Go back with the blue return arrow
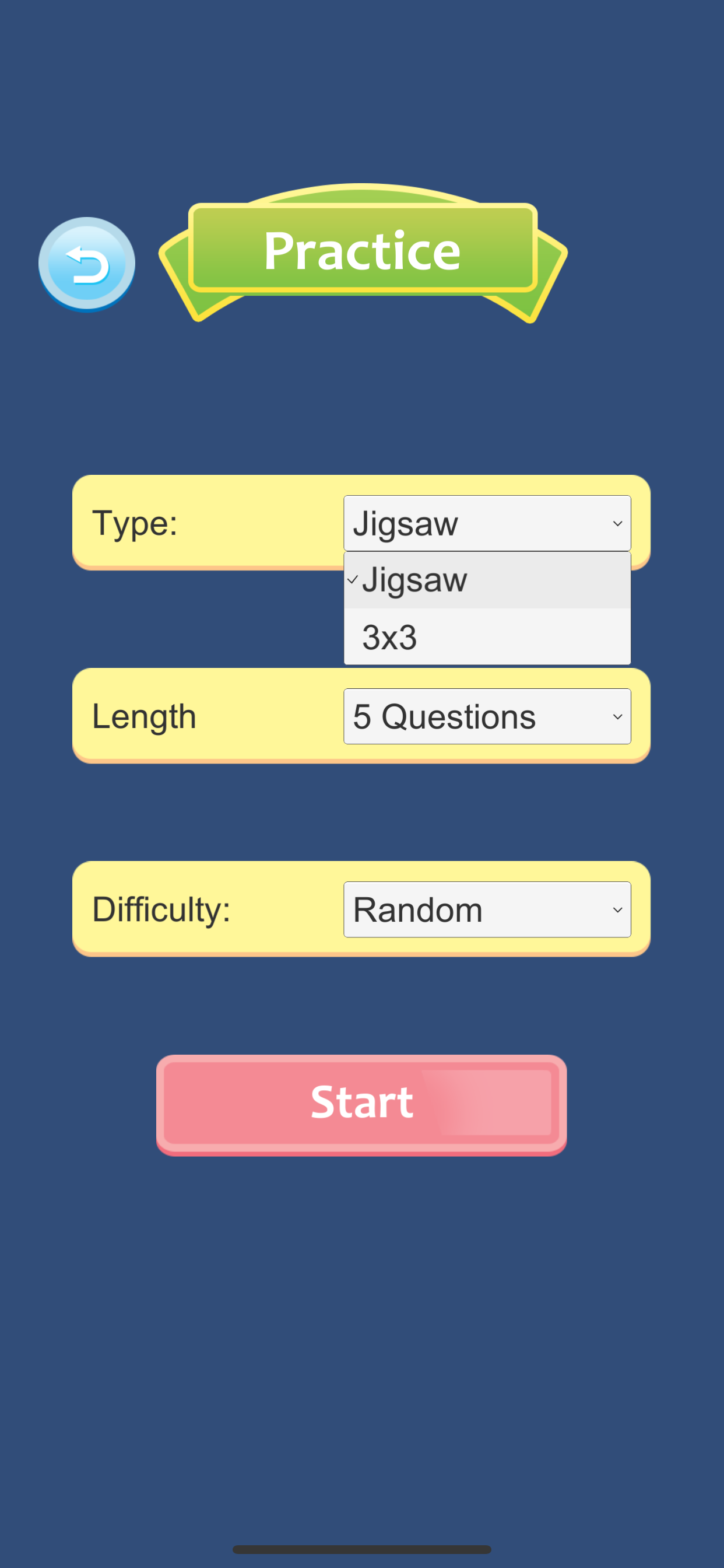724x1568 pixels. click(x=86, y=264)
